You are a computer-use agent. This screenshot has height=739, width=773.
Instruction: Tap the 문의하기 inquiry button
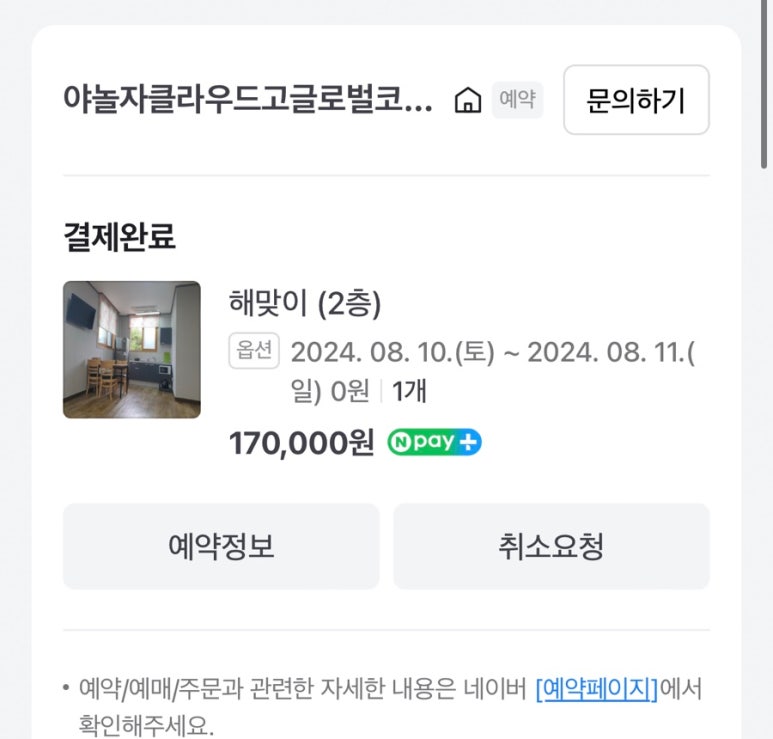(x=636, y=100)
